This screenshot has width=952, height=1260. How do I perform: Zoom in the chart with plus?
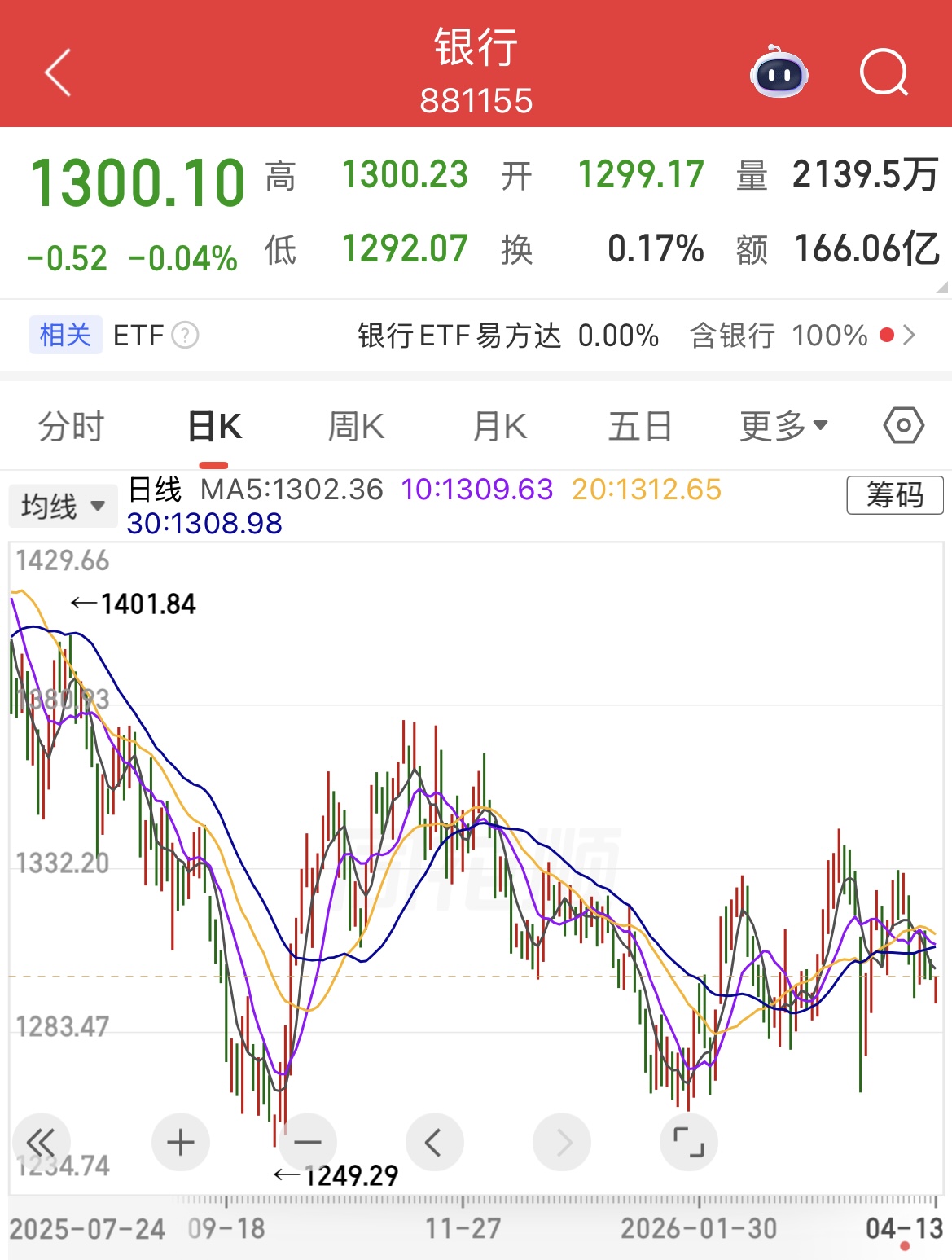tap(180, 1142)
